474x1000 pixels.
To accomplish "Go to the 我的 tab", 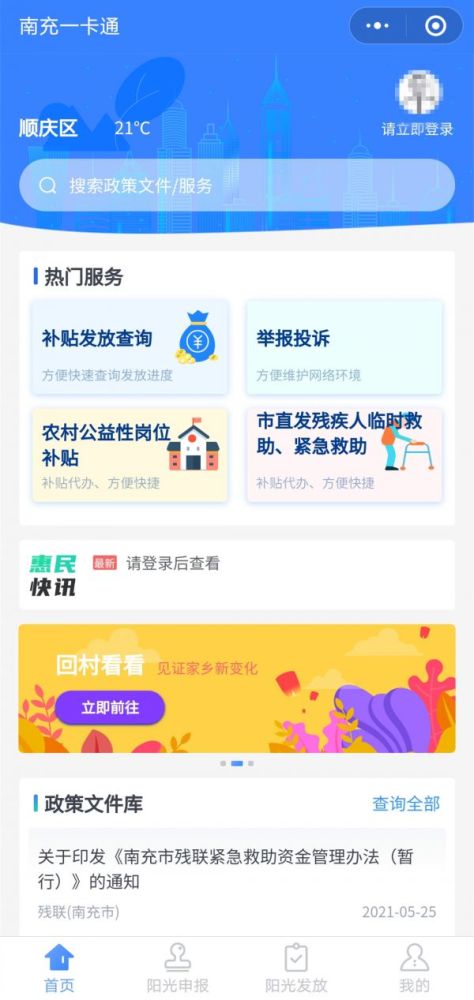I will click(415, 968).
